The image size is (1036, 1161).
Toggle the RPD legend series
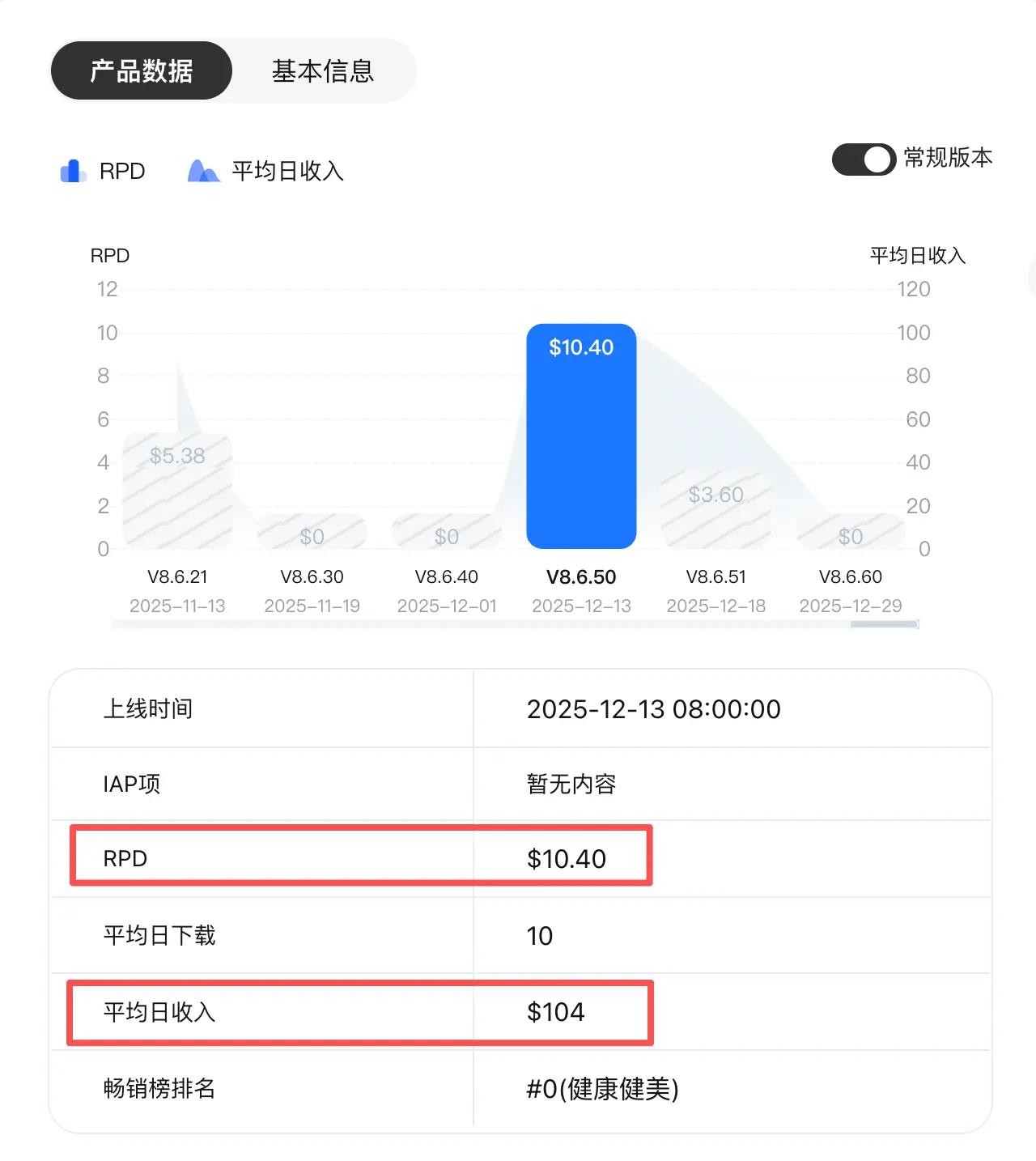pyautogui.click(x=103, y=171)
